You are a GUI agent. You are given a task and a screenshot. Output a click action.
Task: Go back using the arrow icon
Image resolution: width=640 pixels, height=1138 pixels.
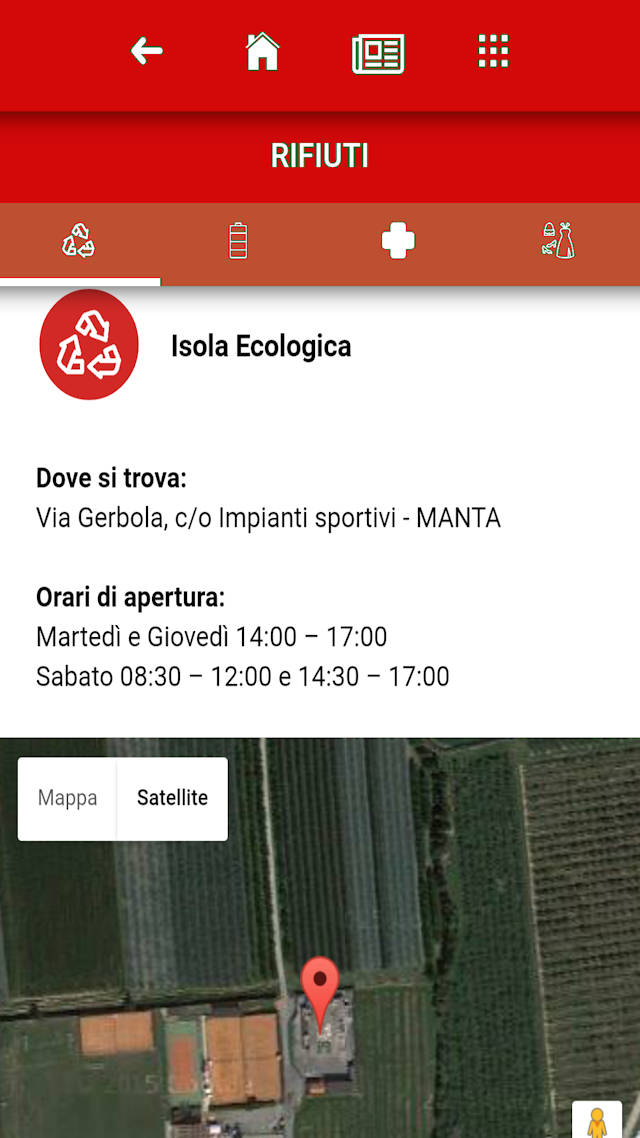pos(147,51)
